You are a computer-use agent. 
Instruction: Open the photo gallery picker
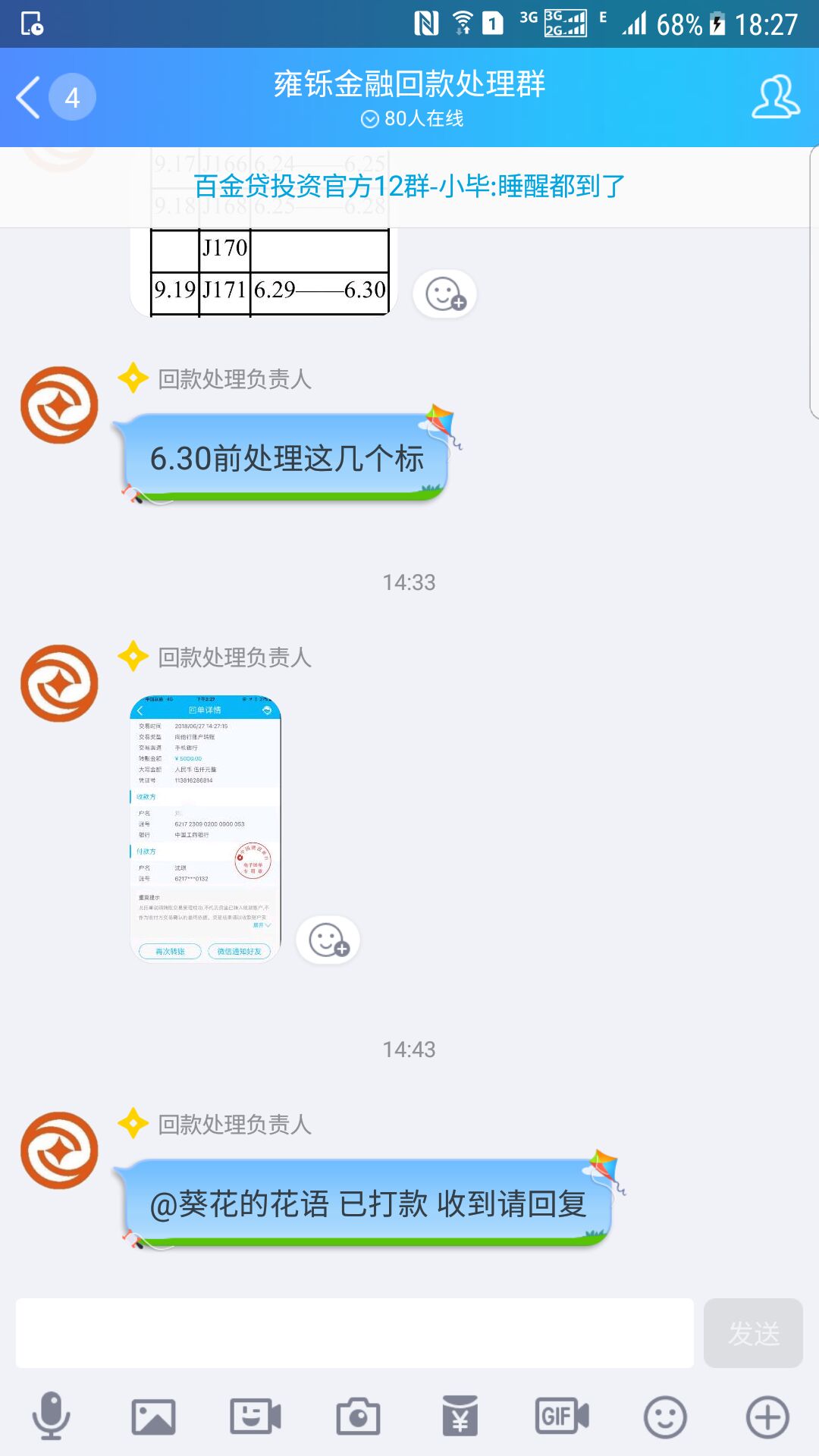pyautogui.click(x=153, y=1417)
